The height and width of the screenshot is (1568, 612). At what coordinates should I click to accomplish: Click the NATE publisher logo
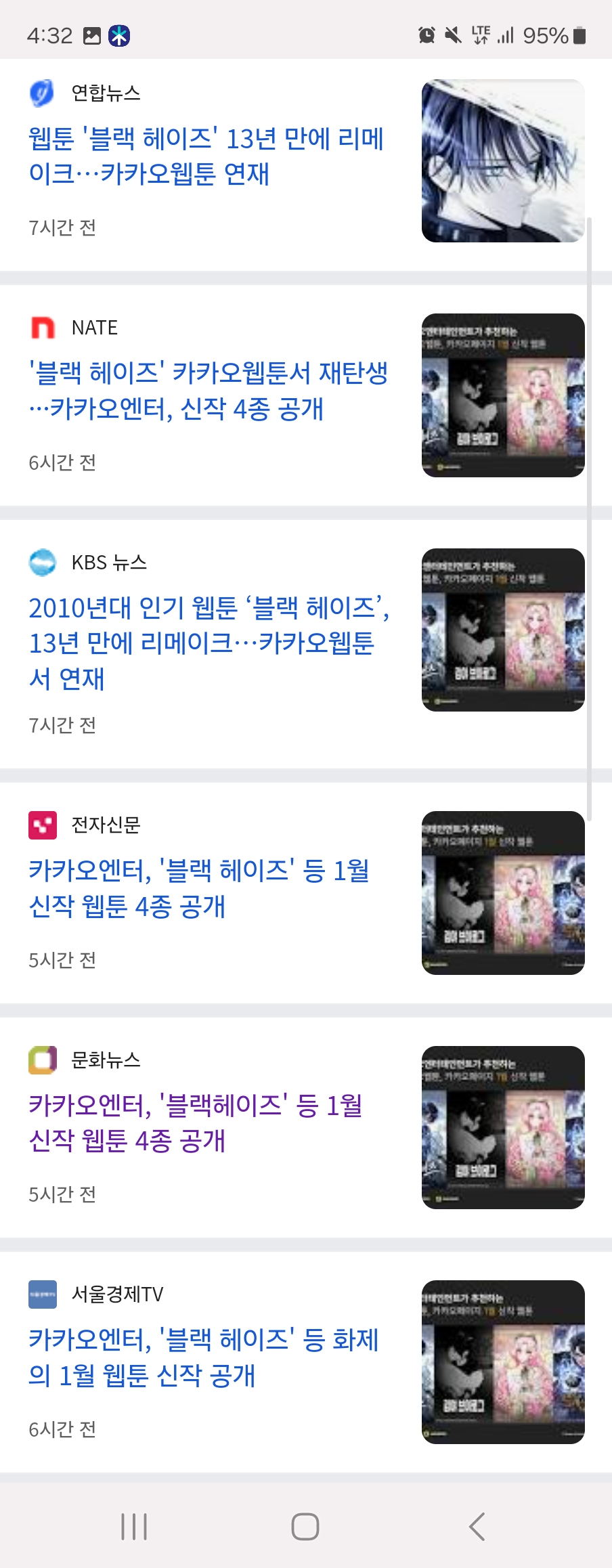[x=43, y=328]
